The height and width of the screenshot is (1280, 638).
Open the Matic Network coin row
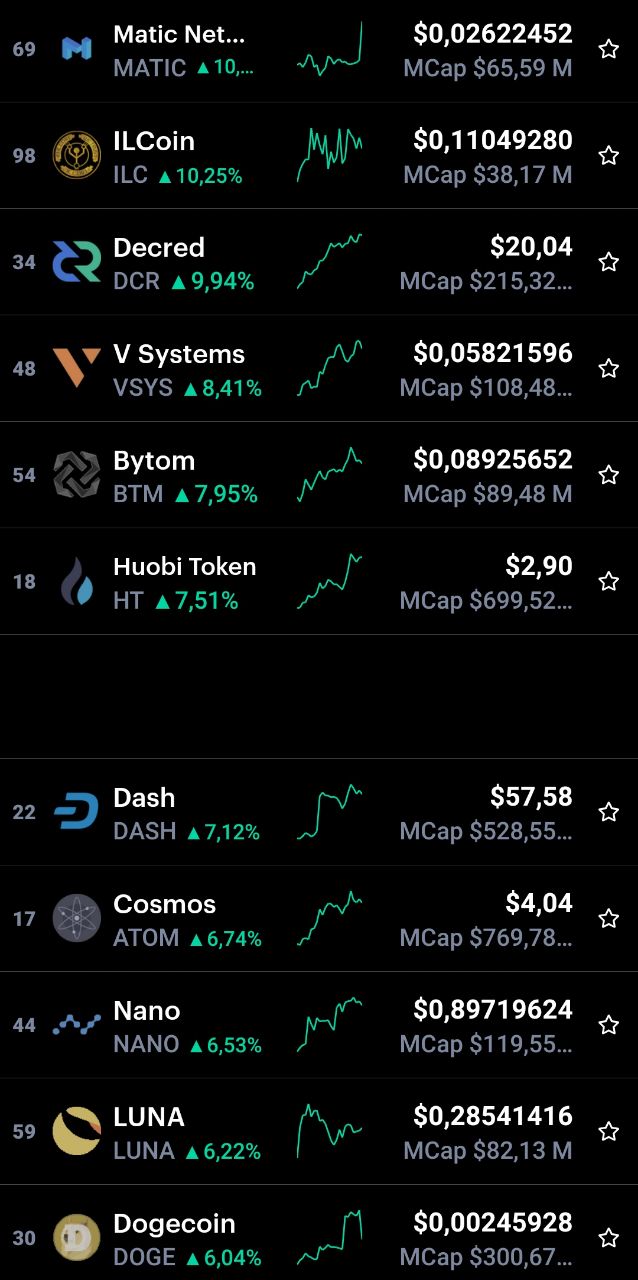[319, 50]
